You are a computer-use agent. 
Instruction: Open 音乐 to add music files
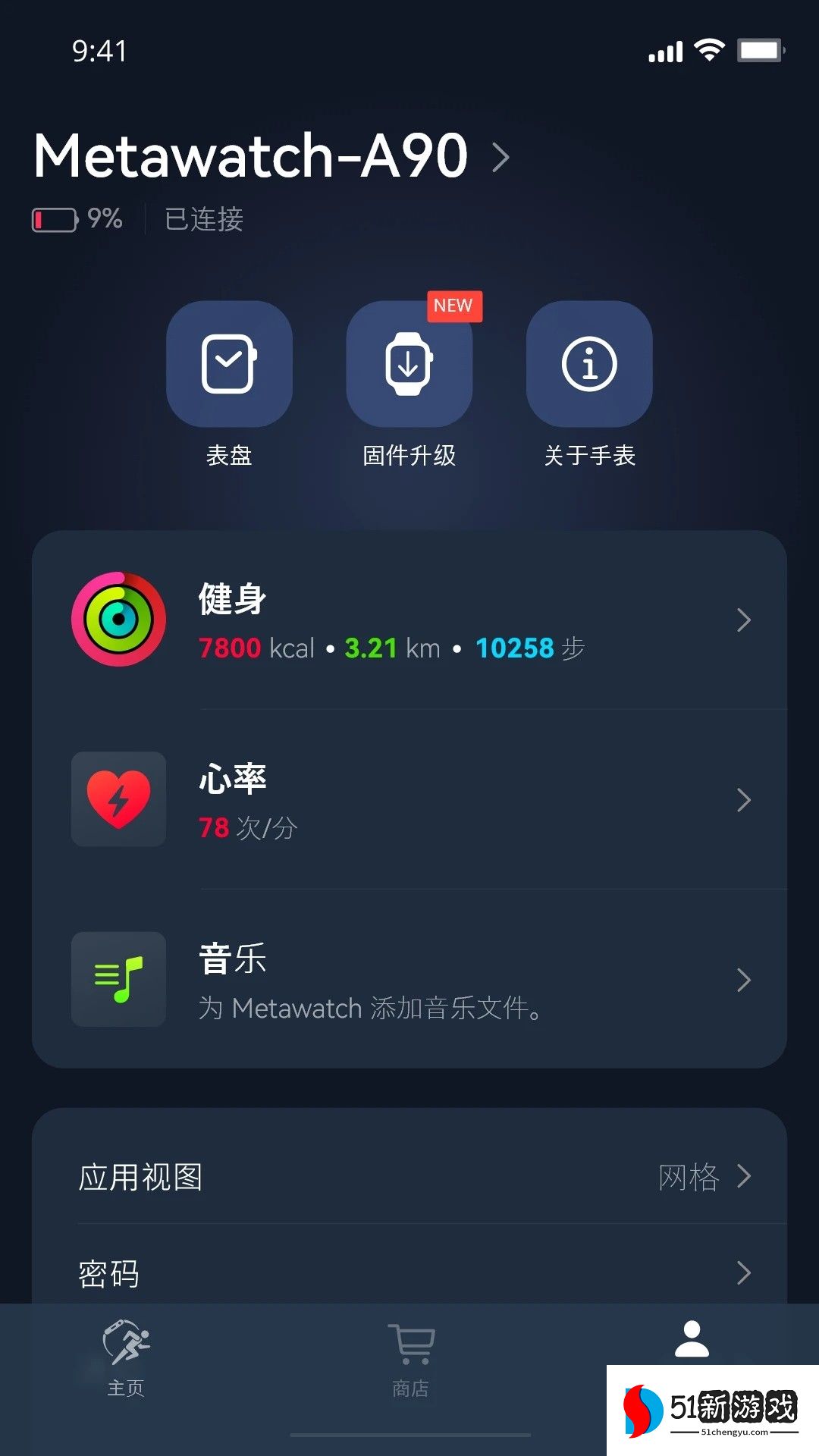click(409, 980)
